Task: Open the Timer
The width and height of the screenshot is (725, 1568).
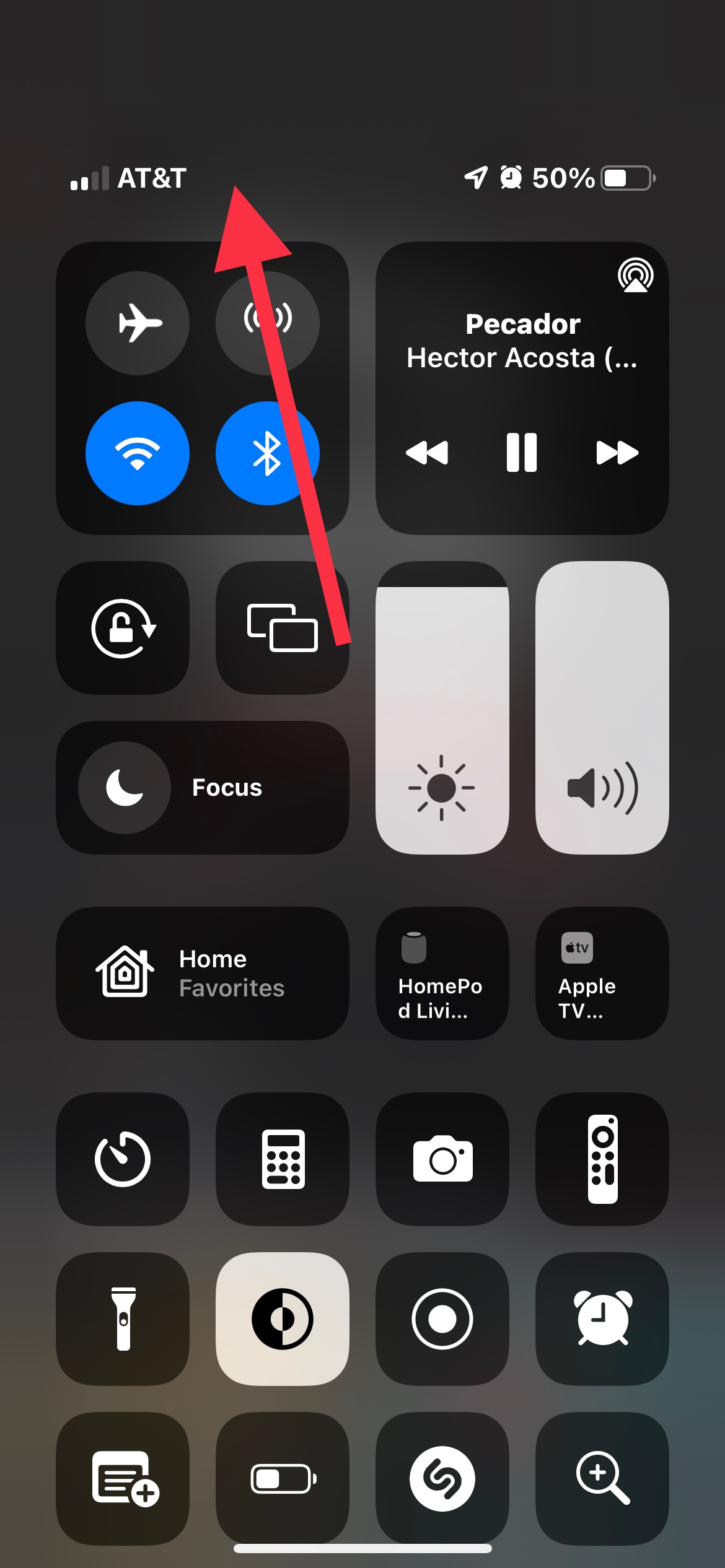Action: click(123, 1159)
